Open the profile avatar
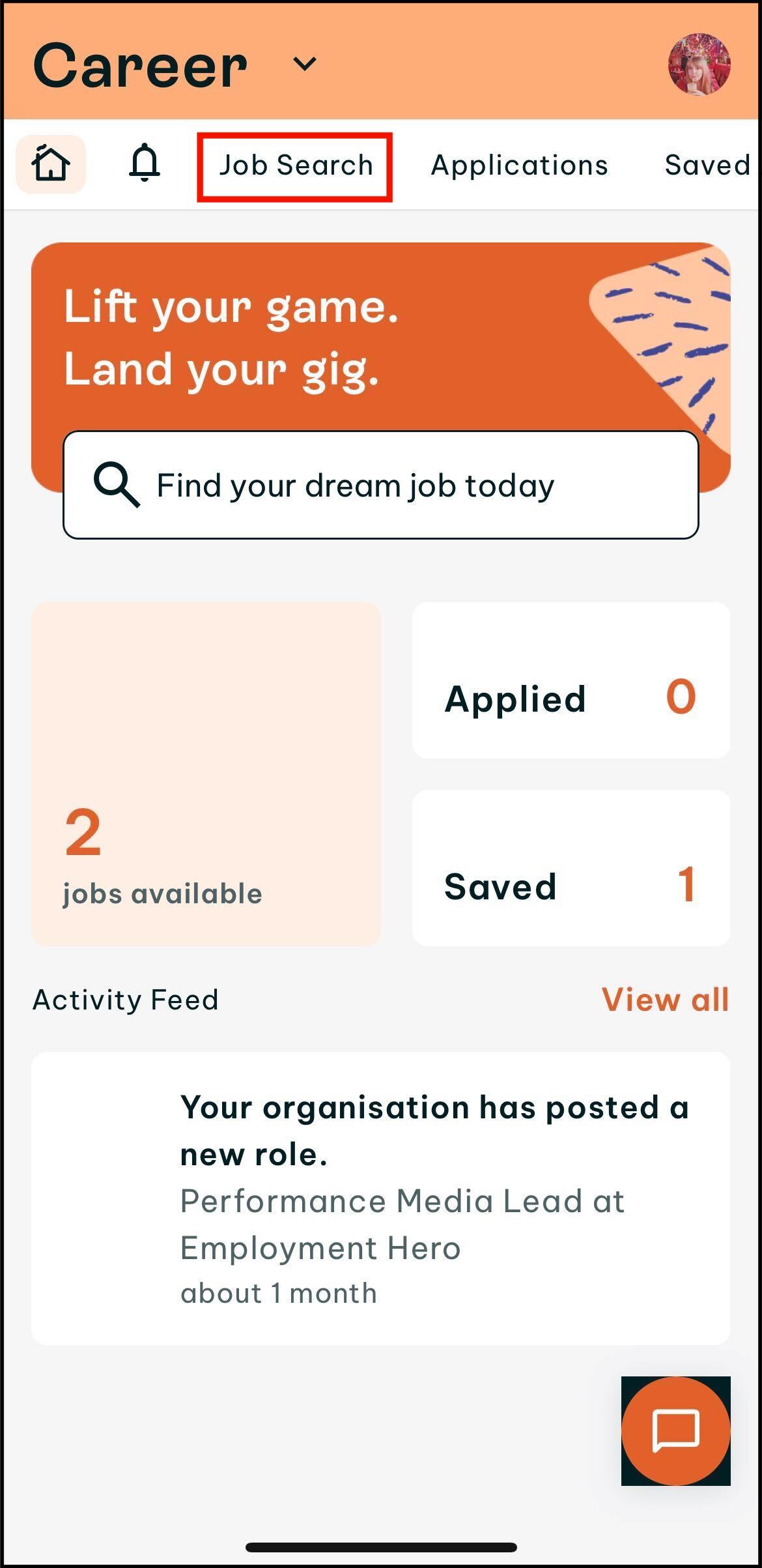 tap(699, 65)
